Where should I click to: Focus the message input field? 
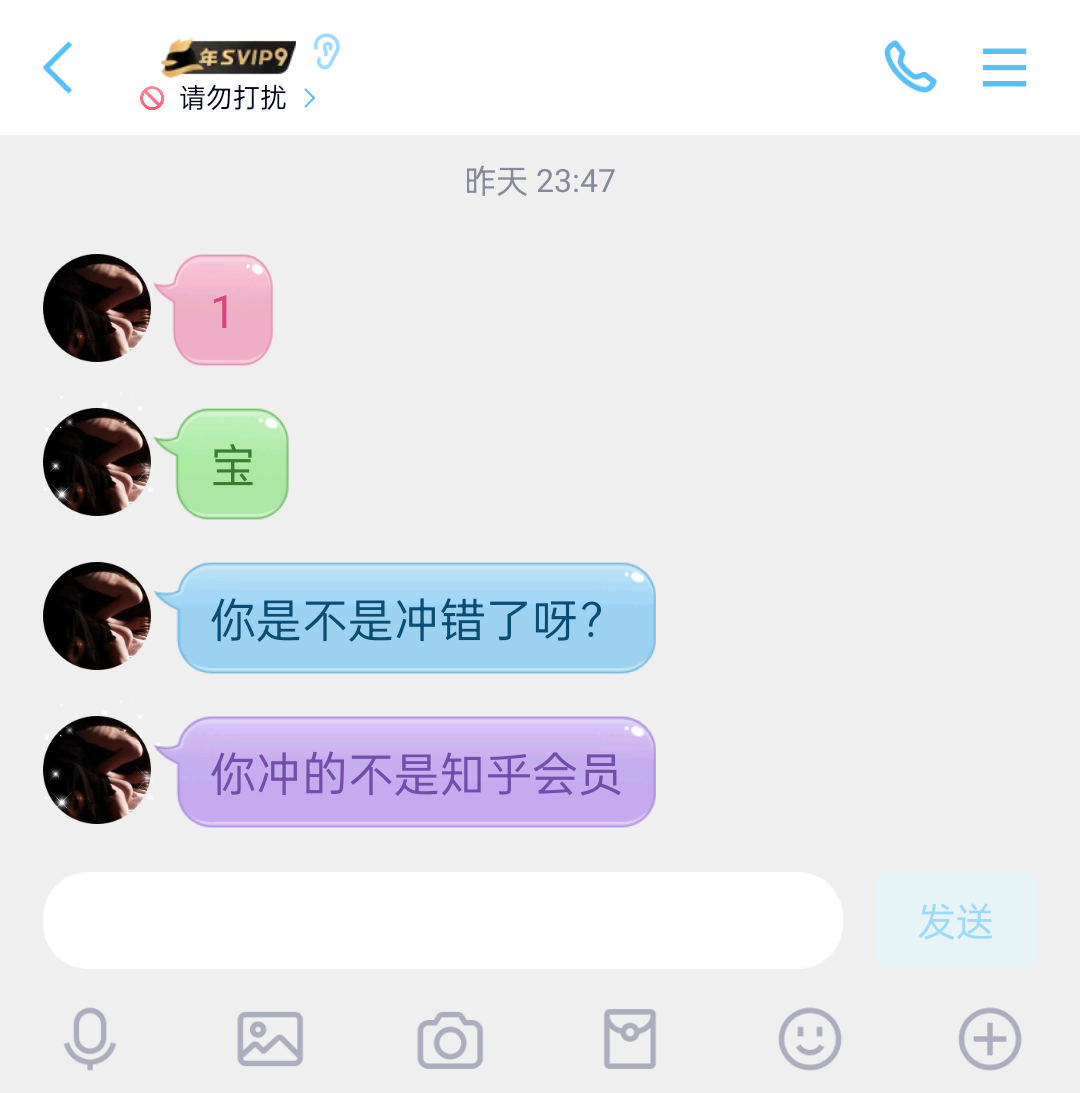pos(442,920)
